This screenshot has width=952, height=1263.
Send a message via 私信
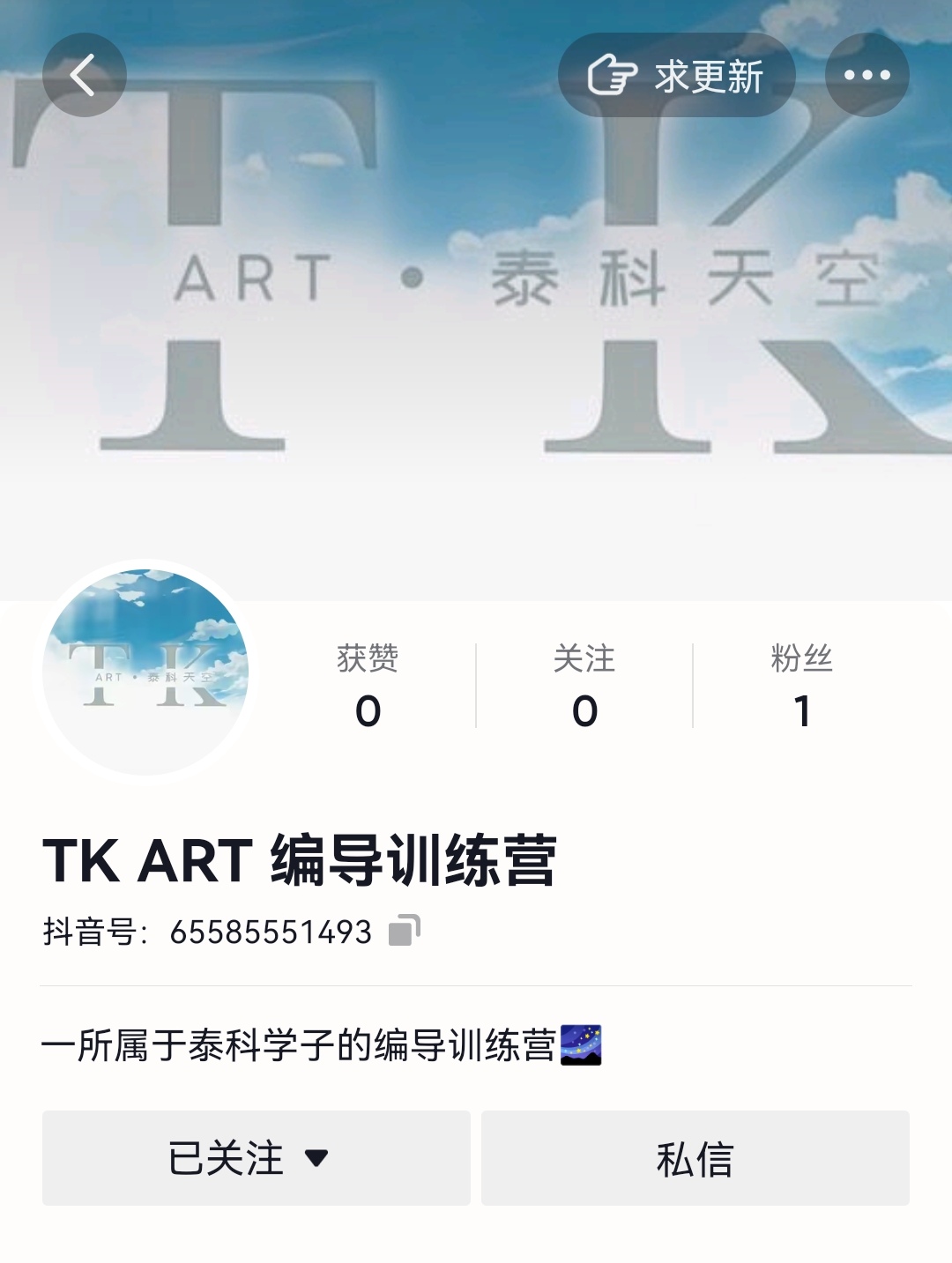click(x=695, y=1157)
